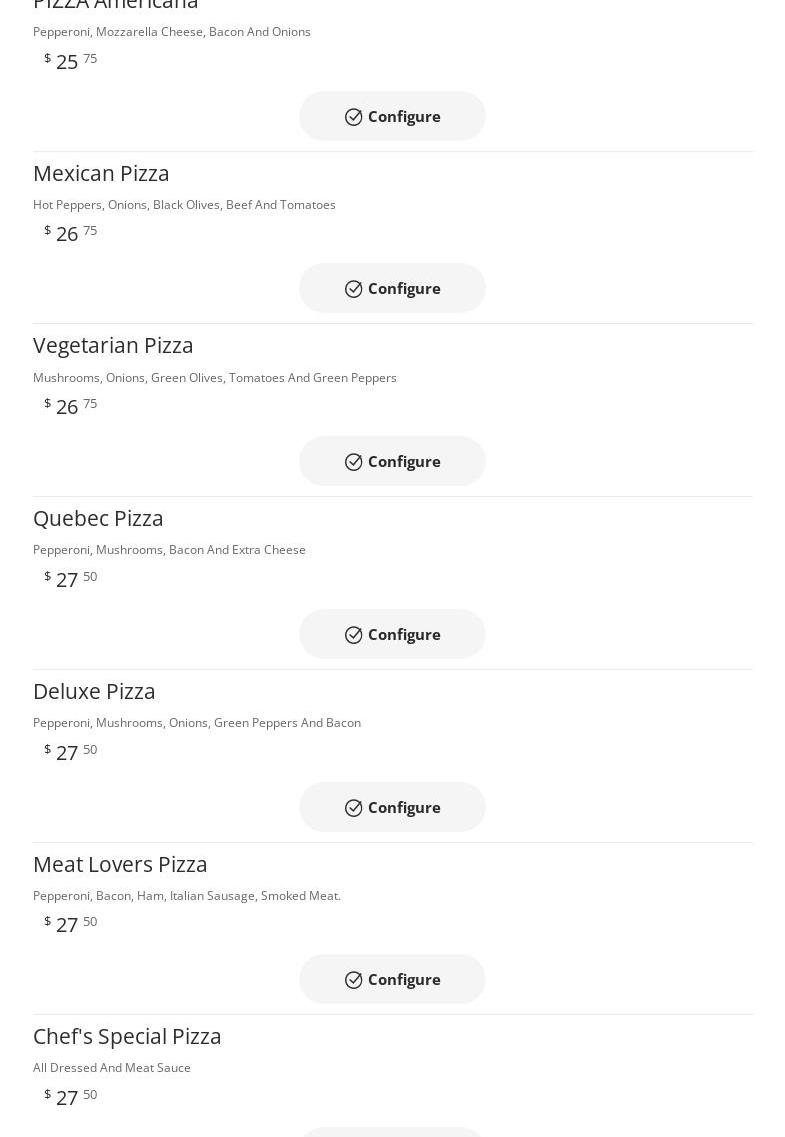Select Configure under Quebec Pizza

(x=392, y=634)
